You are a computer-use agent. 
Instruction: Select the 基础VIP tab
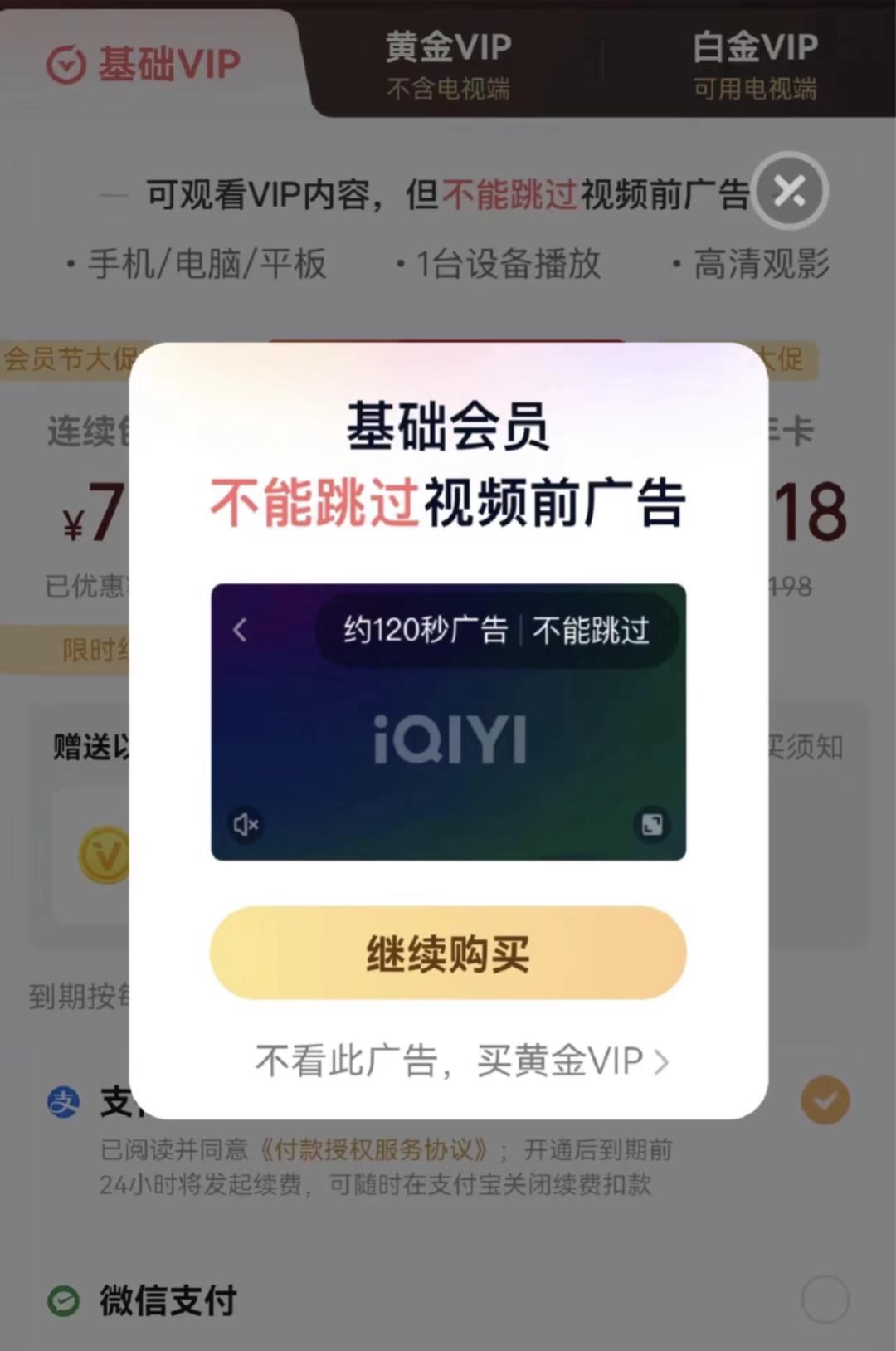point(145,65)
